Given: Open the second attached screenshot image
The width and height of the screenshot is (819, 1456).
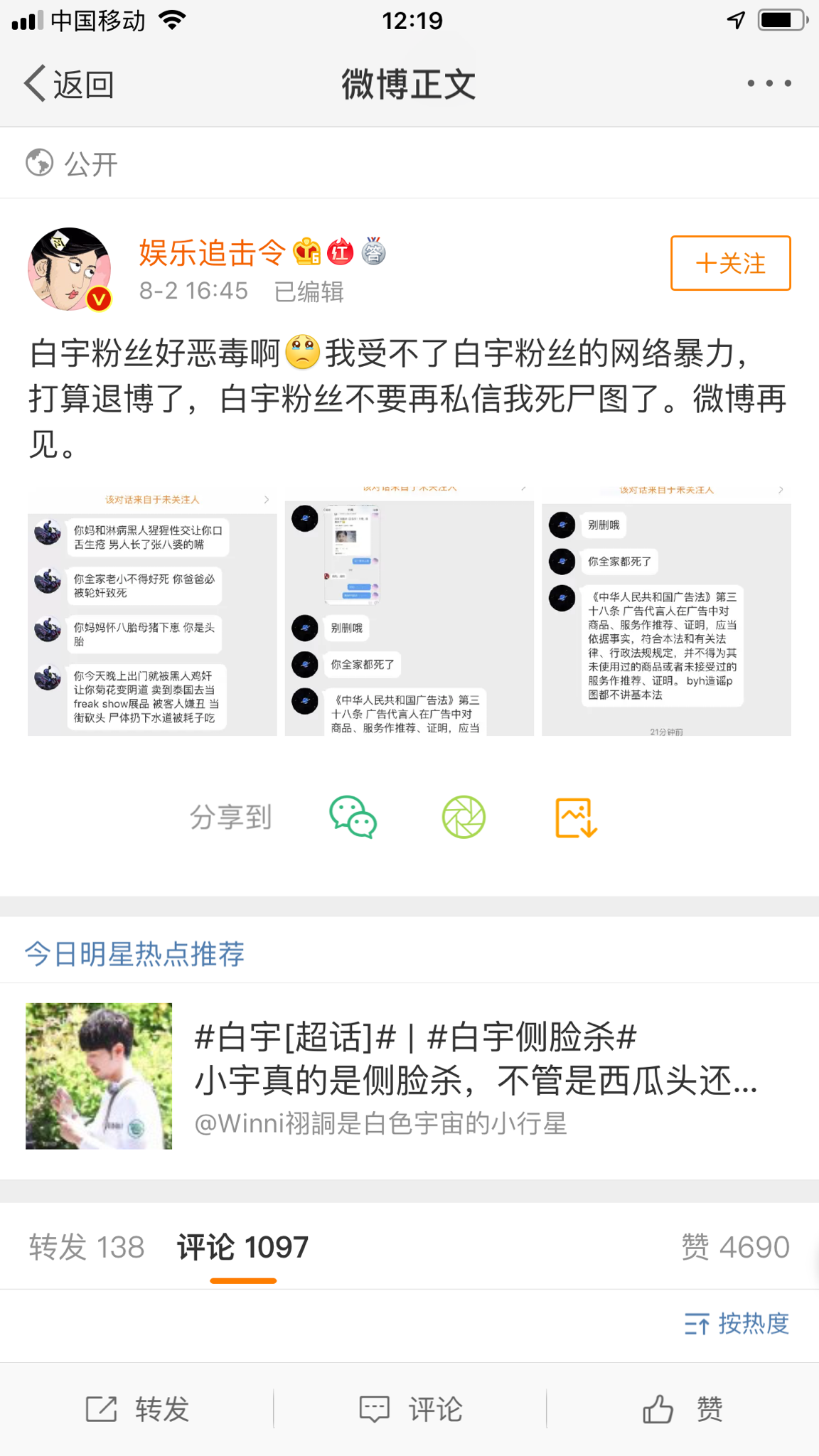Looking at the screenshot, I should (409, 612).
